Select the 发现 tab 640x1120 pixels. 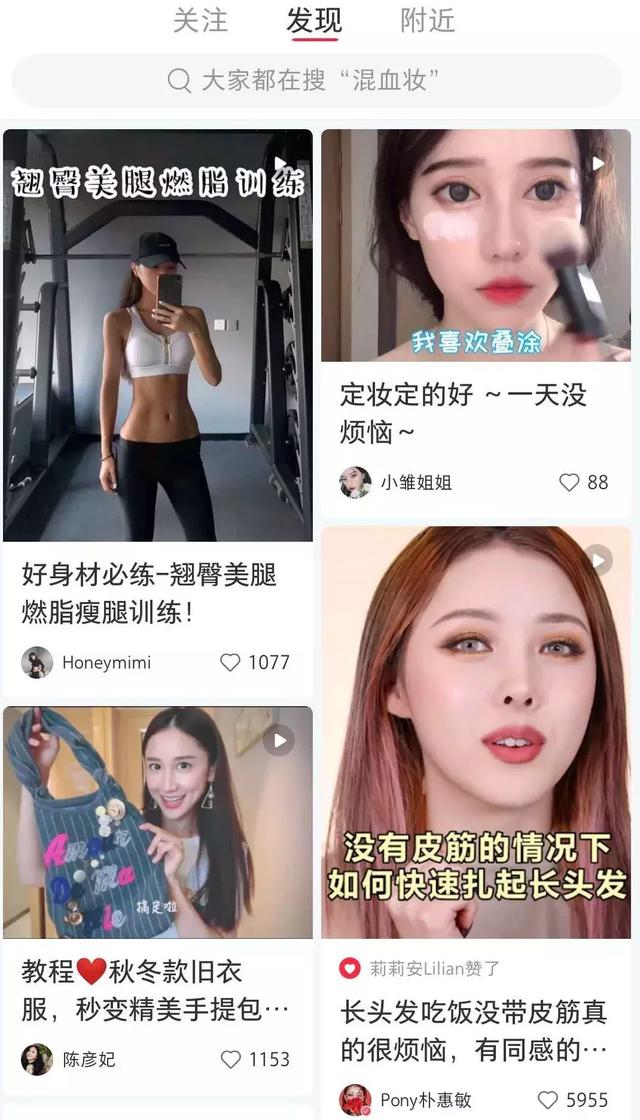[x=314, y=21]
